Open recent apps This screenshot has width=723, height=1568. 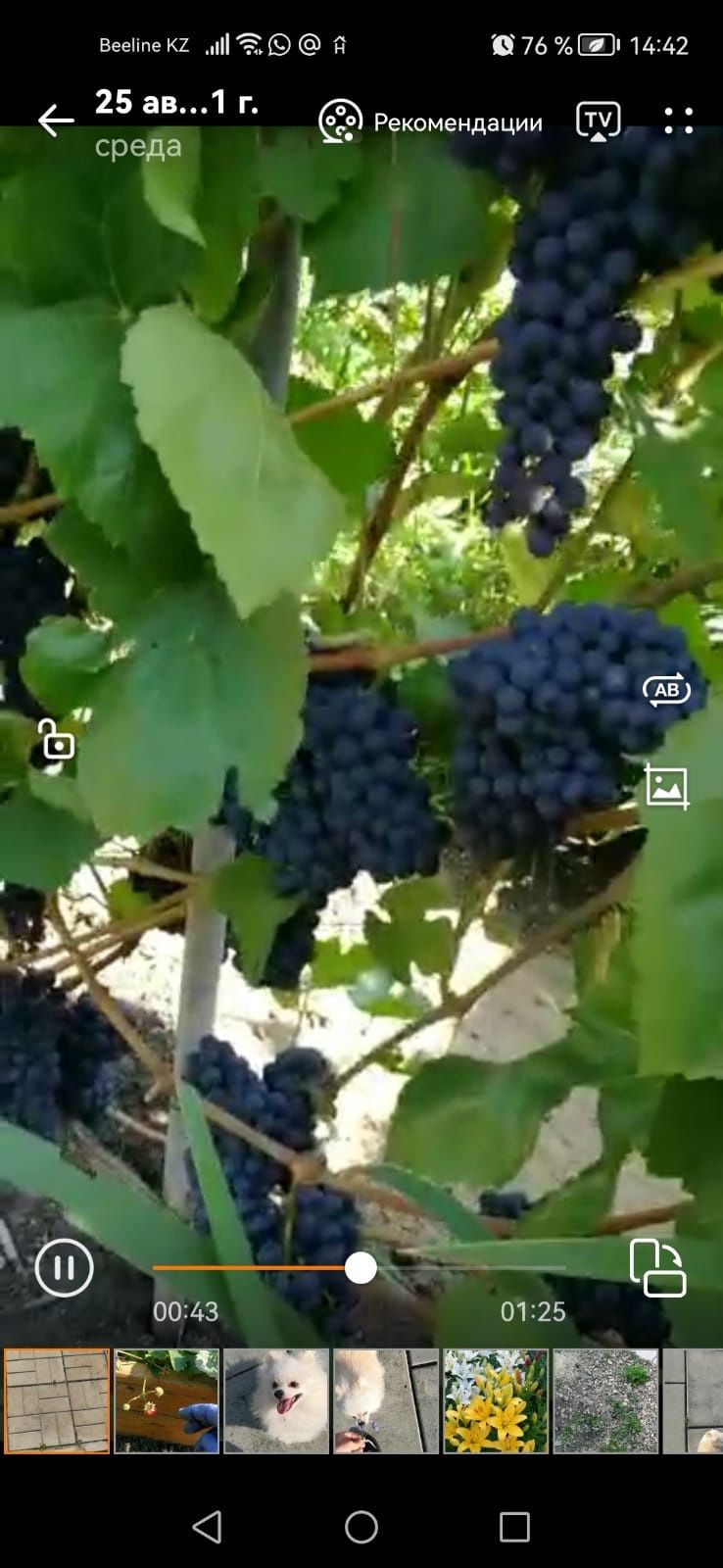514,1526
